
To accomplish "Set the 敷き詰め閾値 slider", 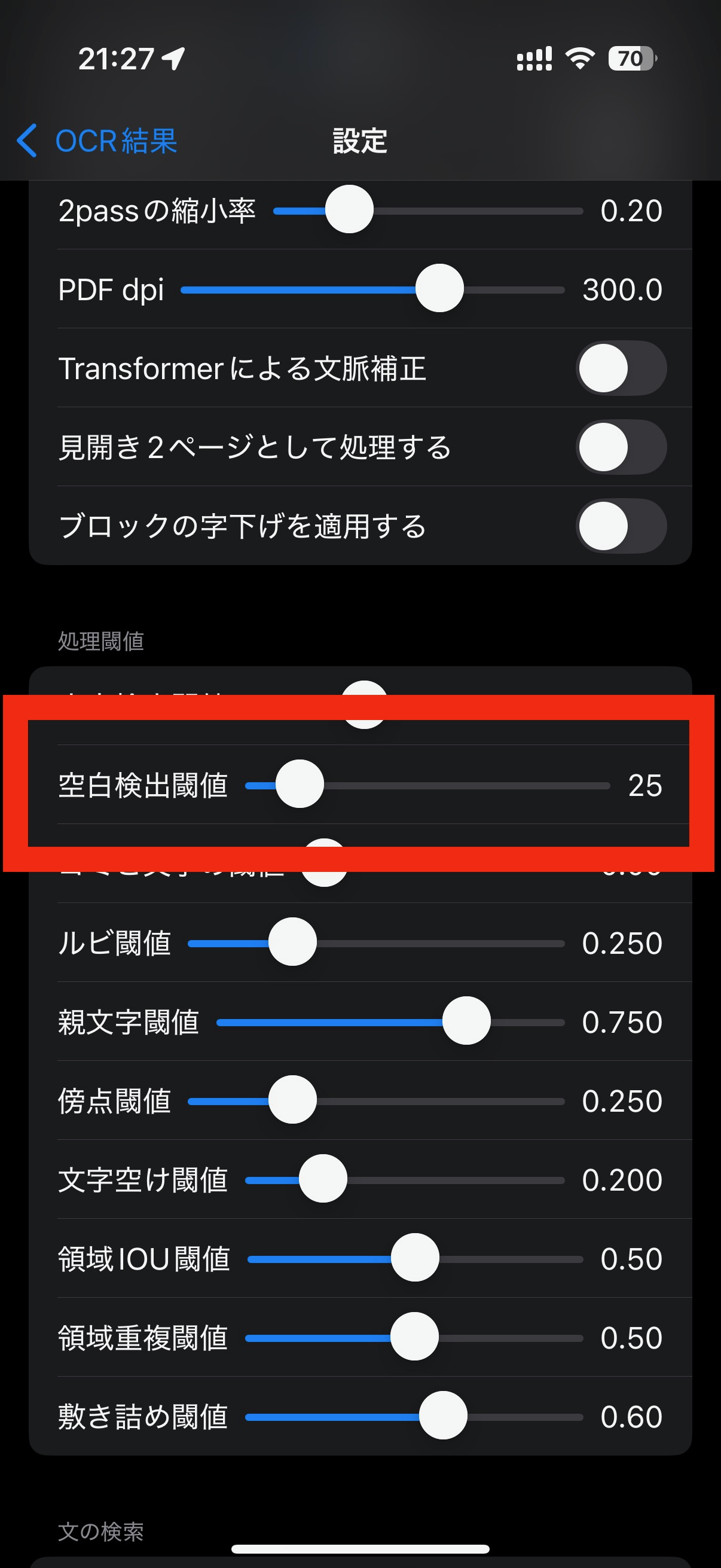I will click(443, 1416).
